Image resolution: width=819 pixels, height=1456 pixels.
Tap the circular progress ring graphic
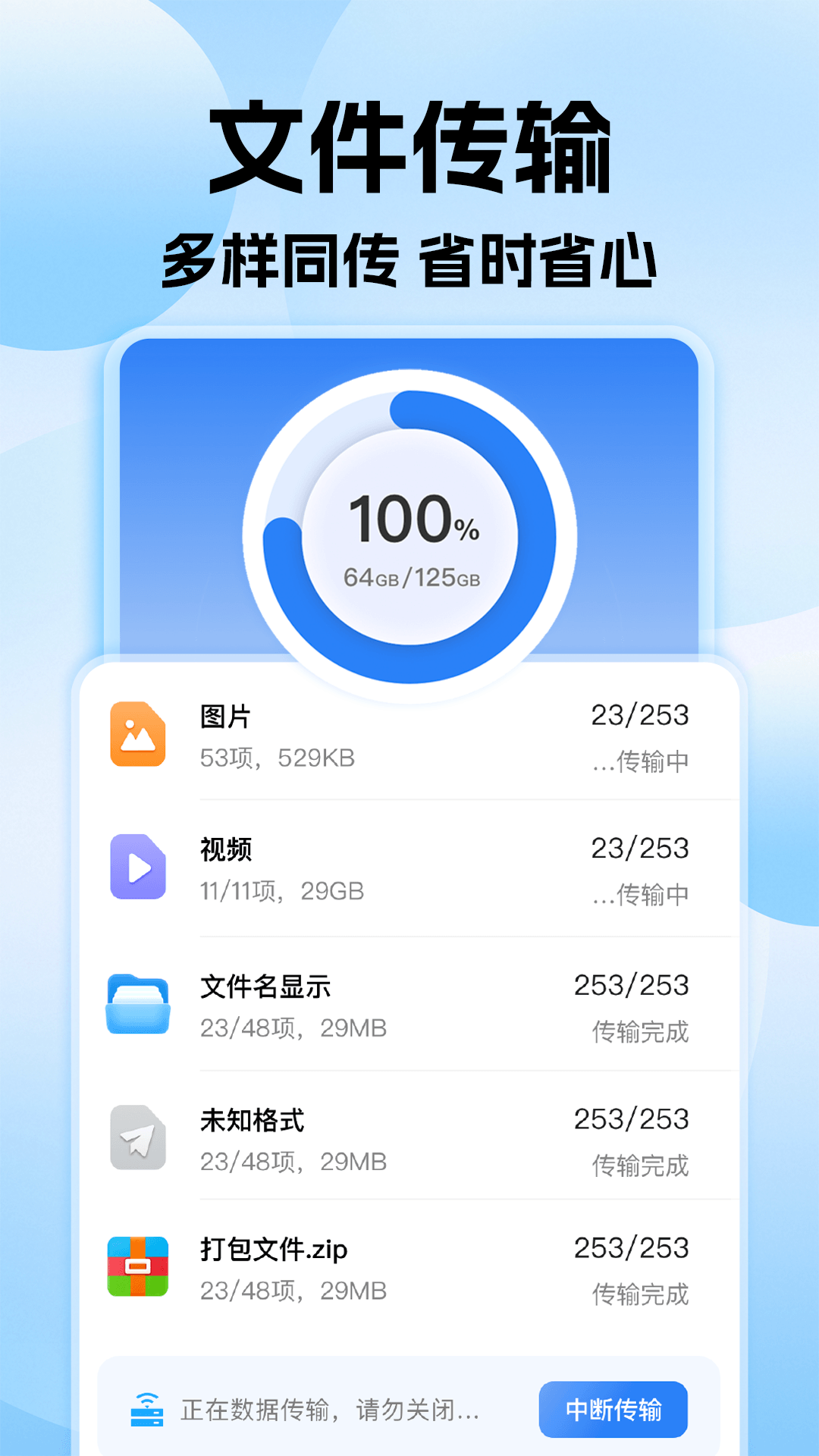pyautogui.click(x=409, y=531)
